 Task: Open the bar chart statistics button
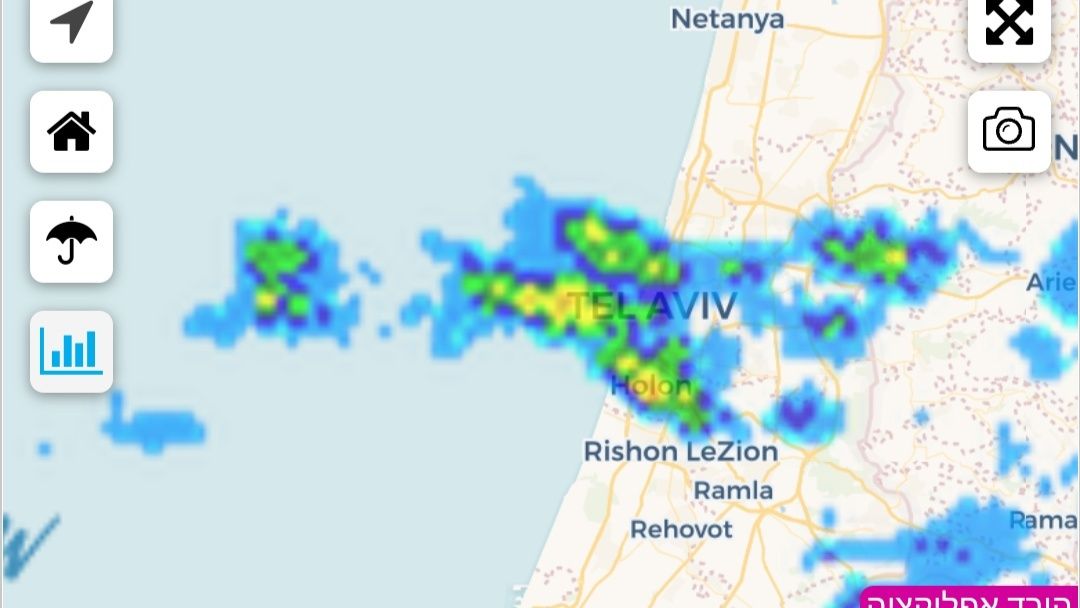click(71, 351)
